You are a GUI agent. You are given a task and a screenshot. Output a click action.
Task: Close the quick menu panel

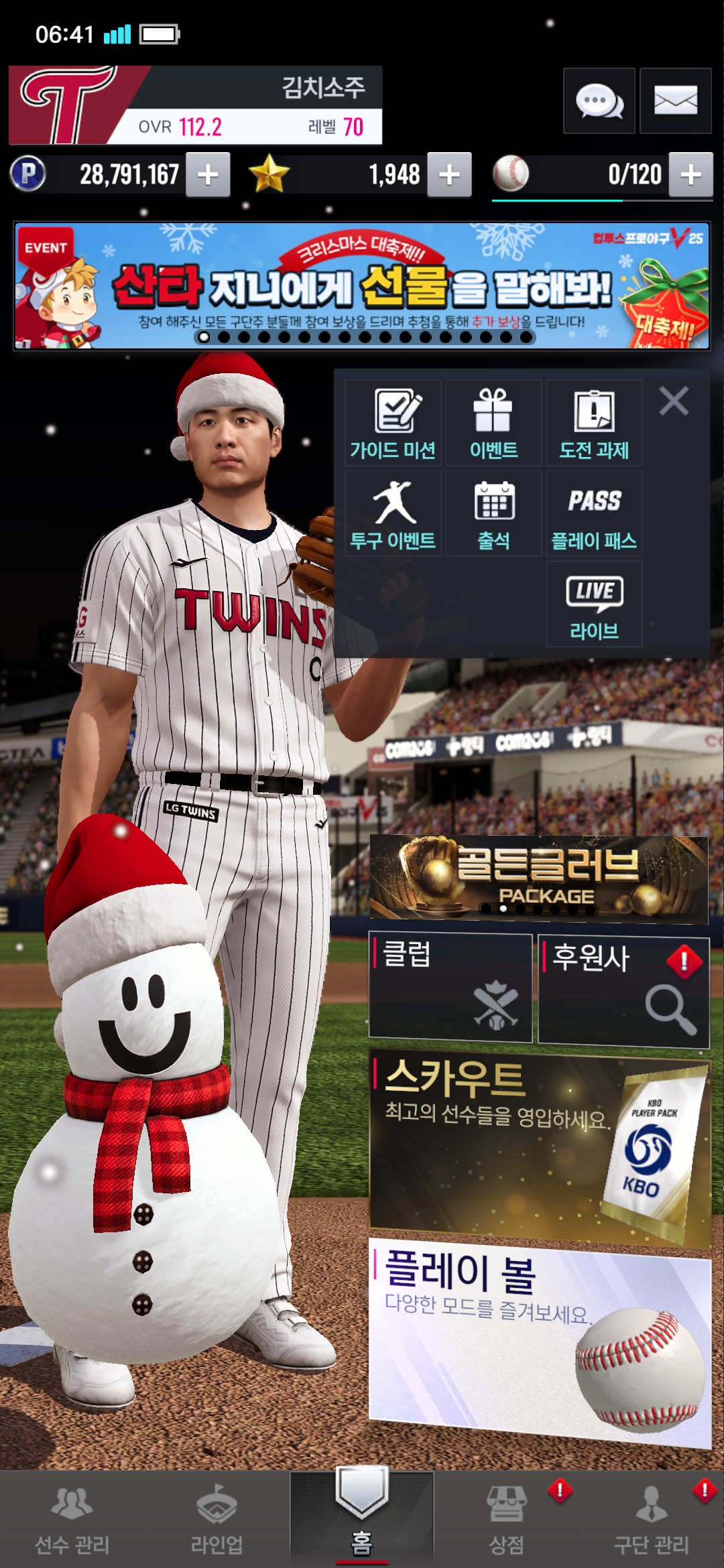click(674, 401)
